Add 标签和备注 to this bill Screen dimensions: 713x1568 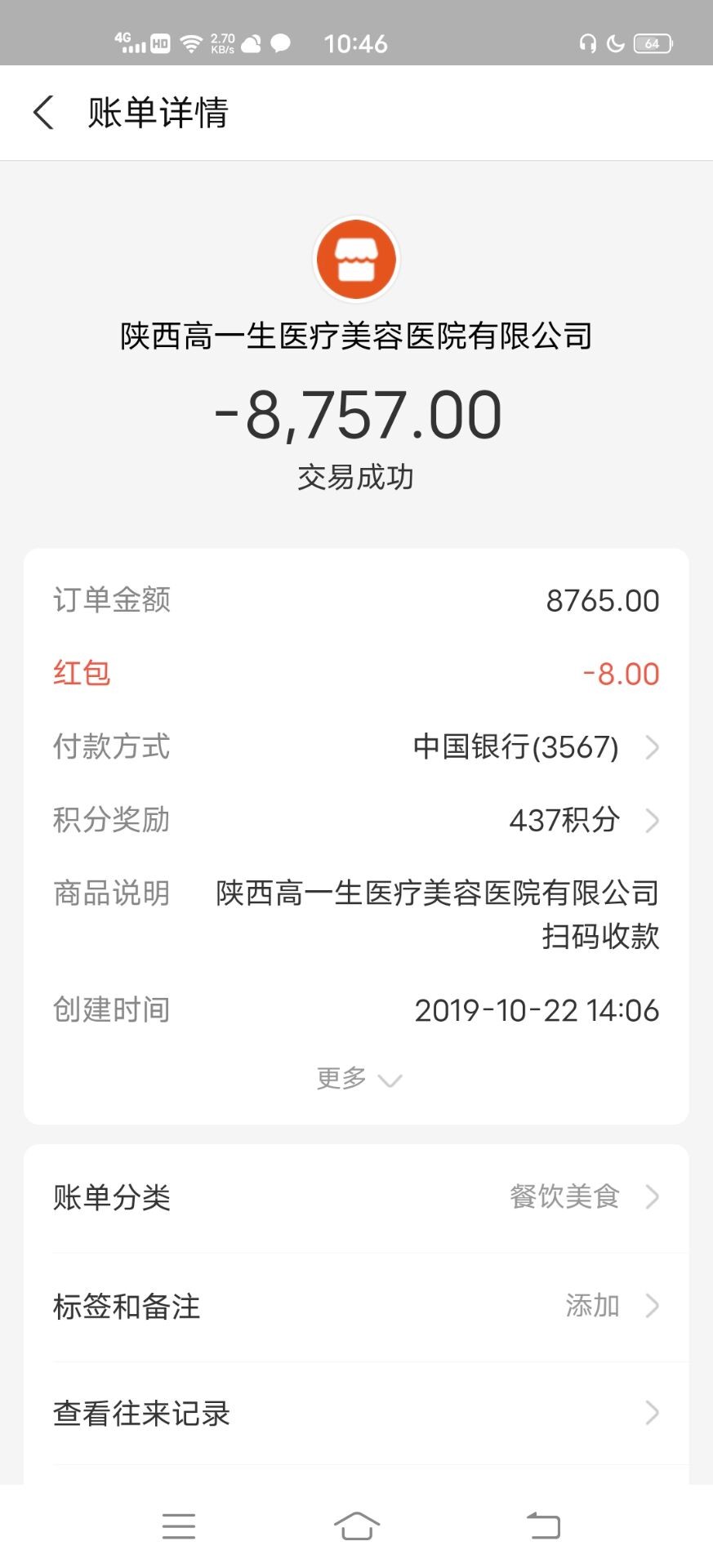point(356,1306)
